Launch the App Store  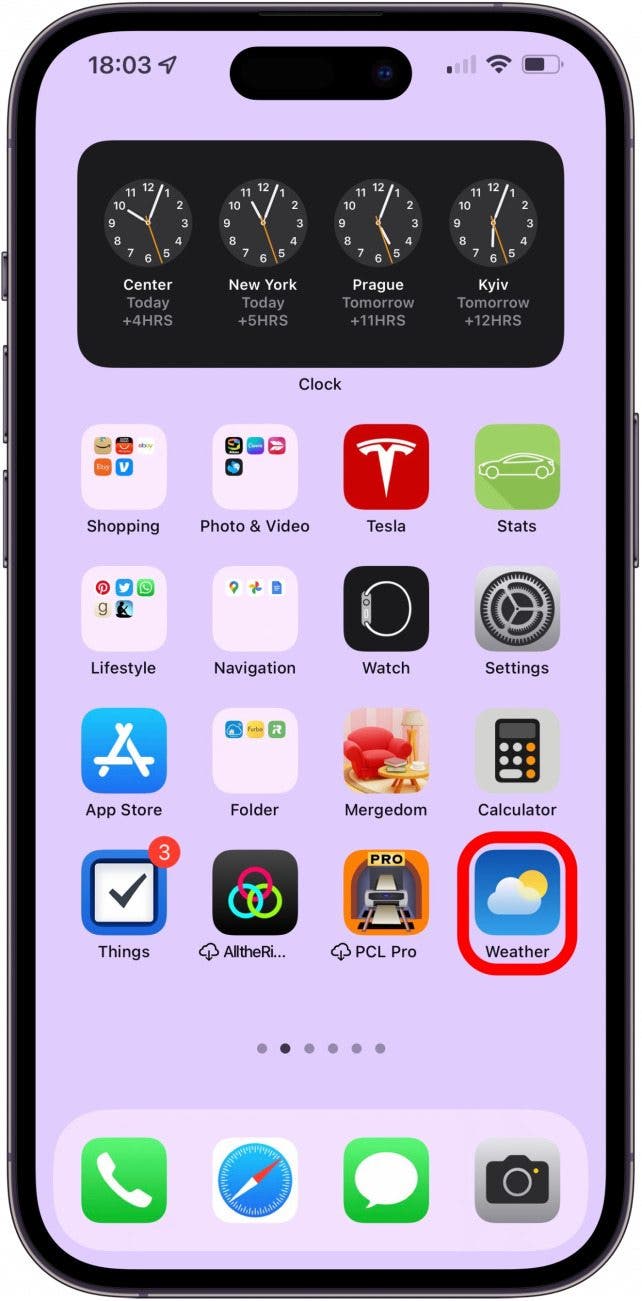click(x=124, y=751)
